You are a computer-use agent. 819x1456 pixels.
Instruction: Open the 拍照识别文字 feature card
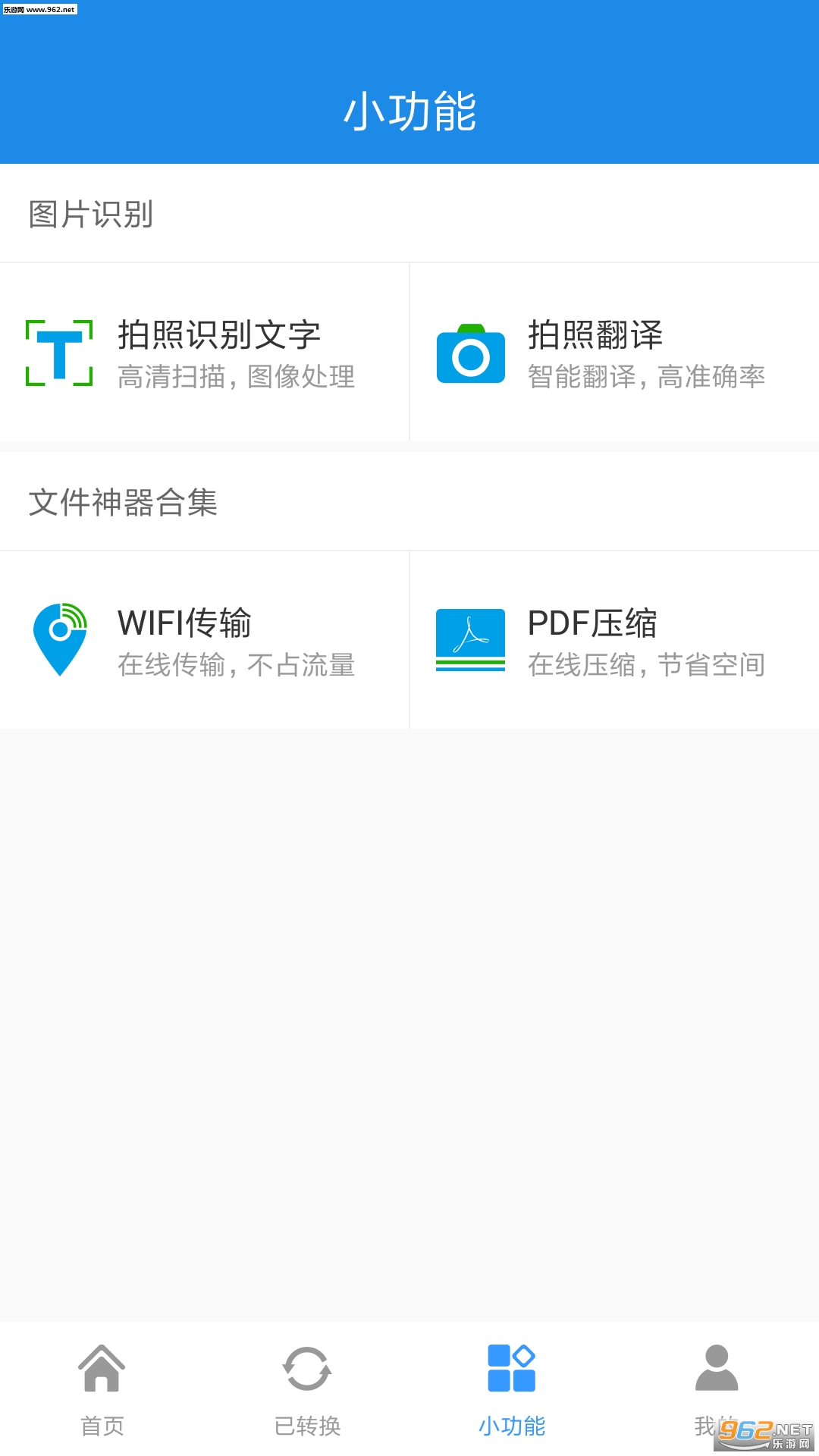(x=205, y=353)
